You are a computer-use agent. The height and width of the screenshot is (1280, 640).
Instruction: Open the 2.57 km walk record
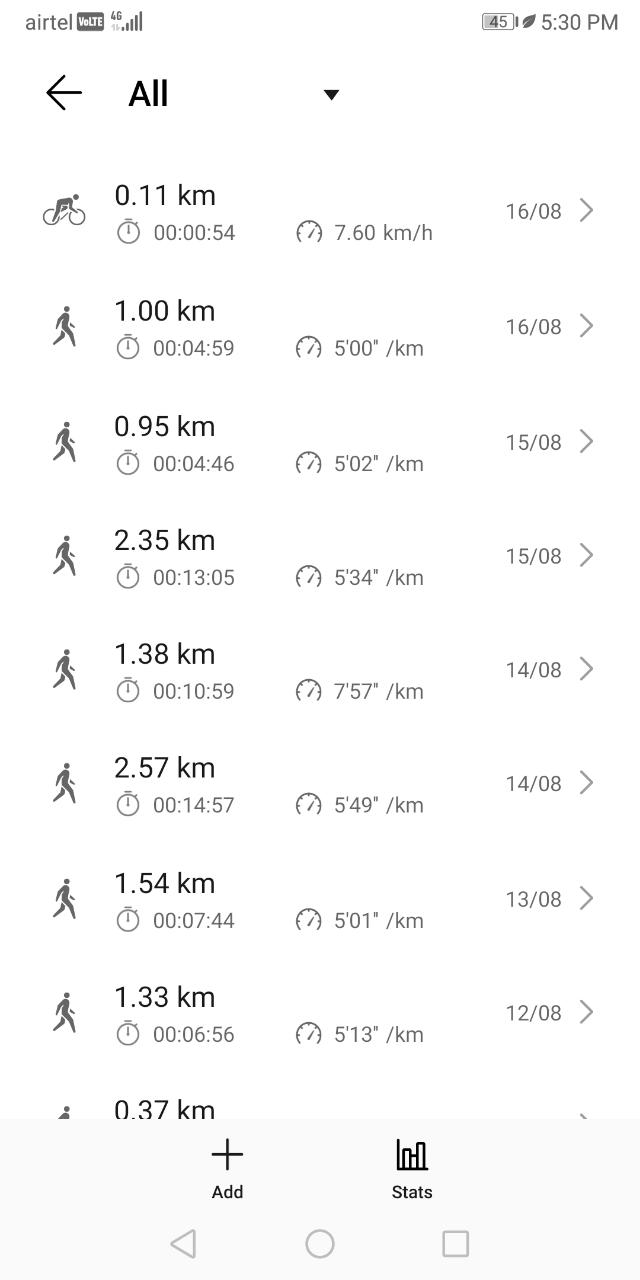(320, 784)
